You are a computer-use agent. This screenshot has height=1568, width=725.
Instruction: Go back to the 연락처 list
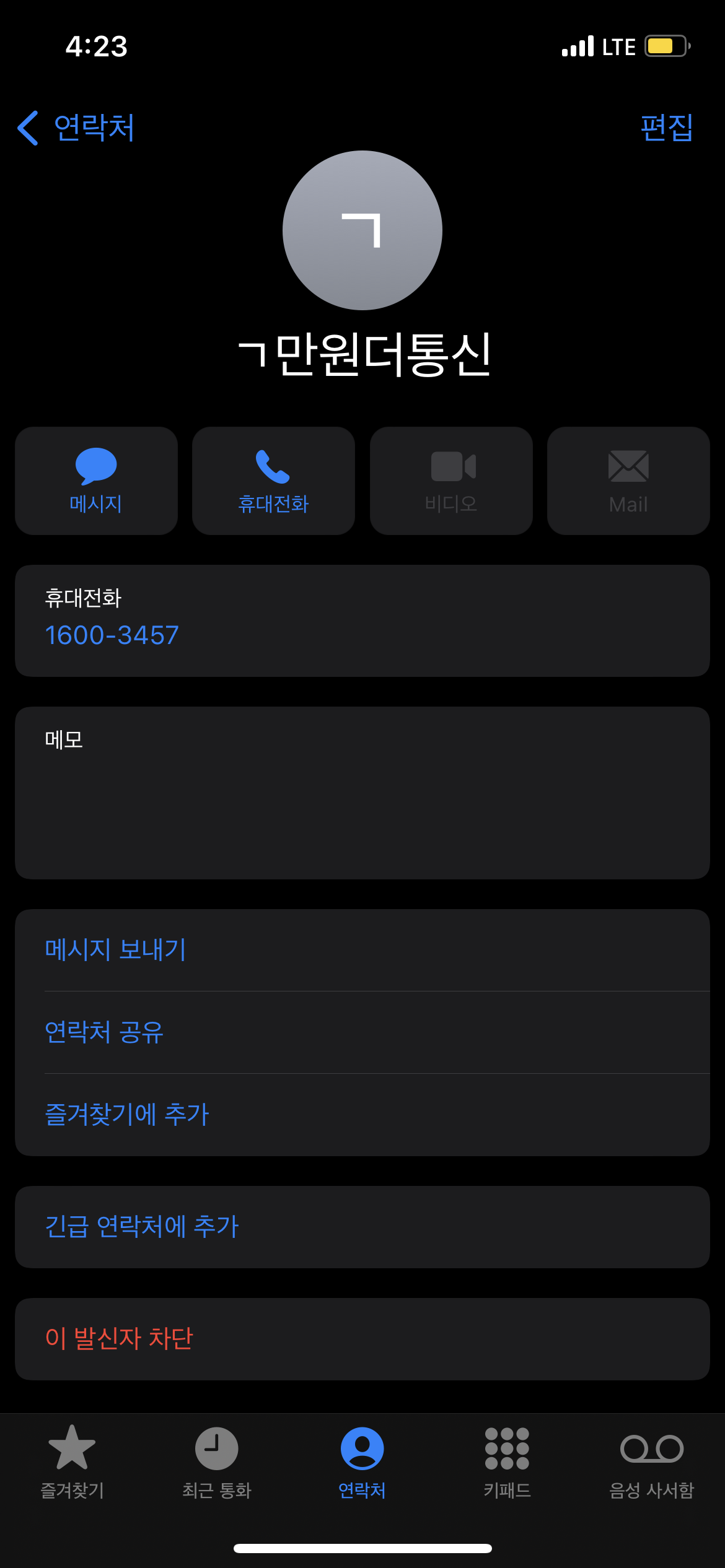(x=76, y=128)
